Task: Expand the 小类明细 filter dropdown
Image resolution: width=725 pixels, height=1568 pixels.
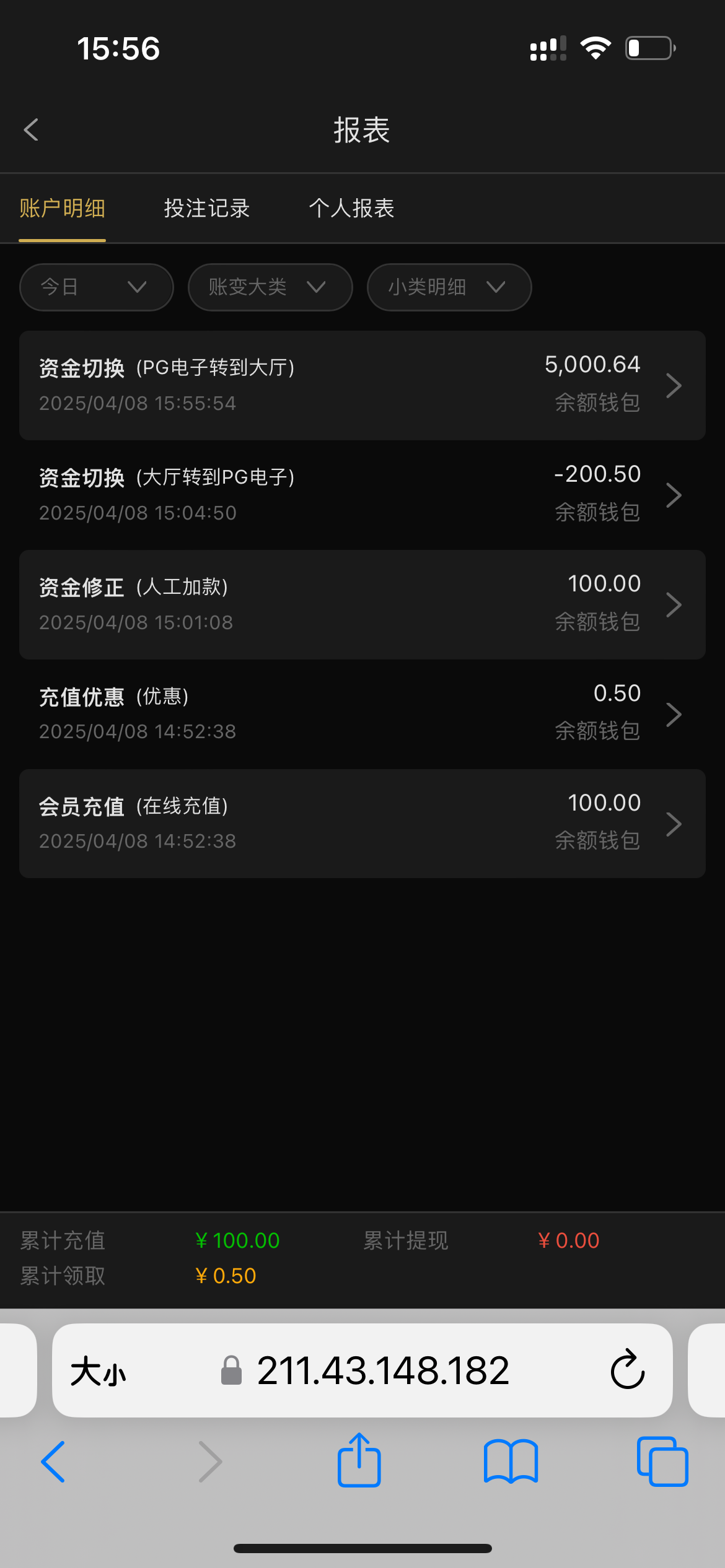Action: [x=449, y=287]
